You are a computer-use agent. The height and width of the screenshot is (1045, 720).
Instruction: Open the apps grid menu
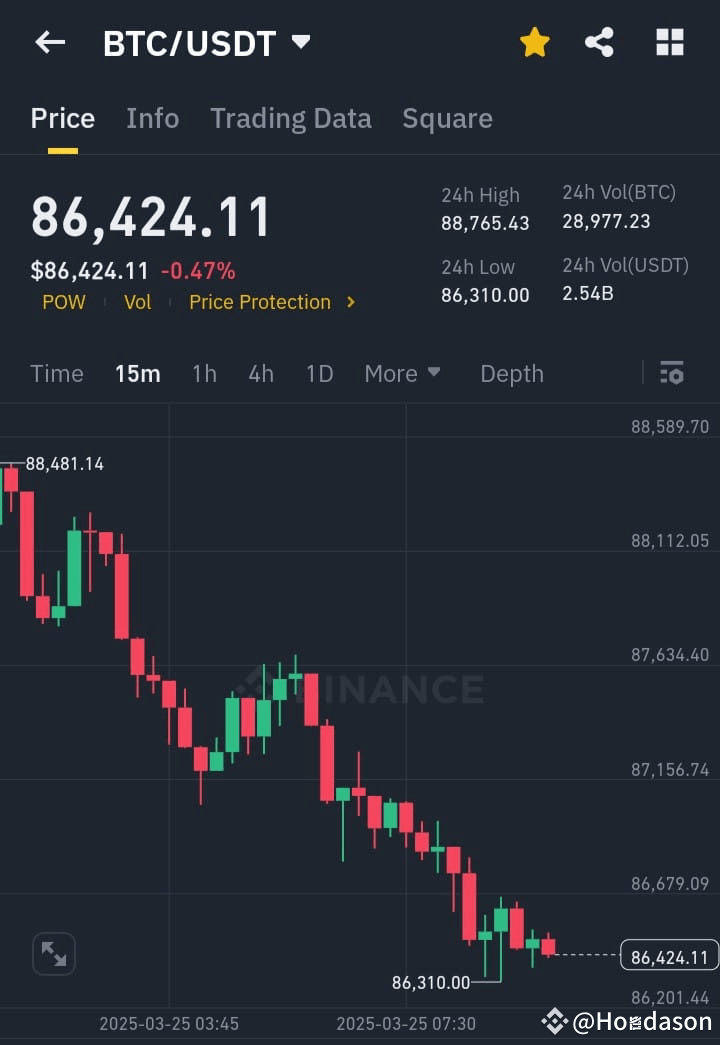tap(668, 42)
